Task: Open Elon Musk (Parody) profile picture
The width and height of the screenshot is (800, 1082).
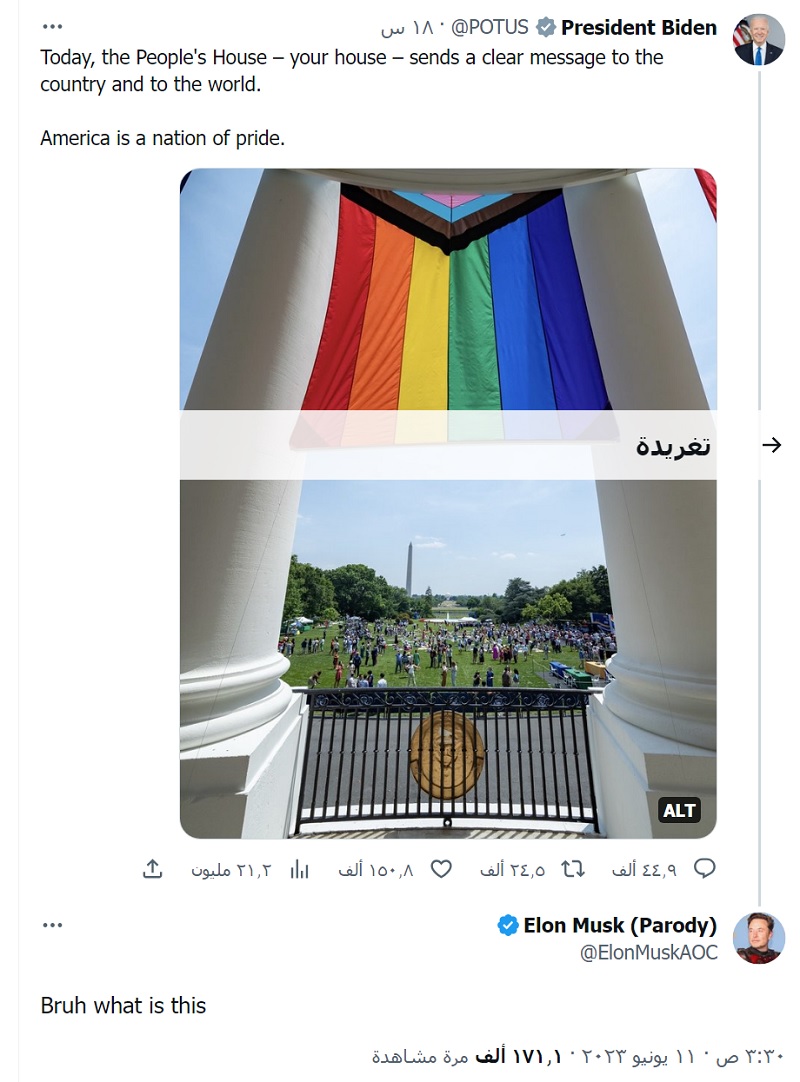Action: click(x=758, y=938)
